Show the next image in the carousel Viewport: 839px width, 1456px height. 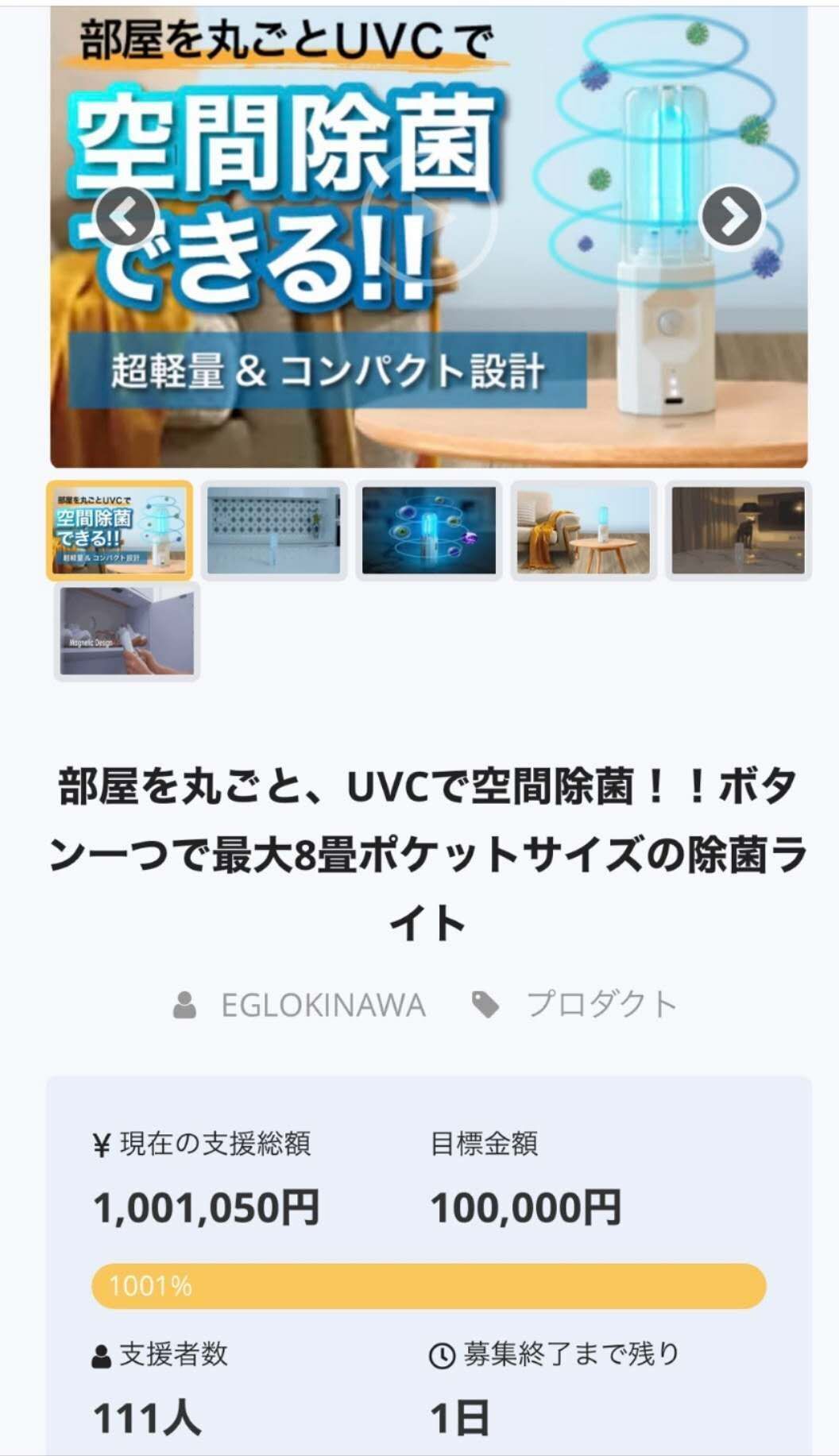pyautogui.click(x=731, y=217)
